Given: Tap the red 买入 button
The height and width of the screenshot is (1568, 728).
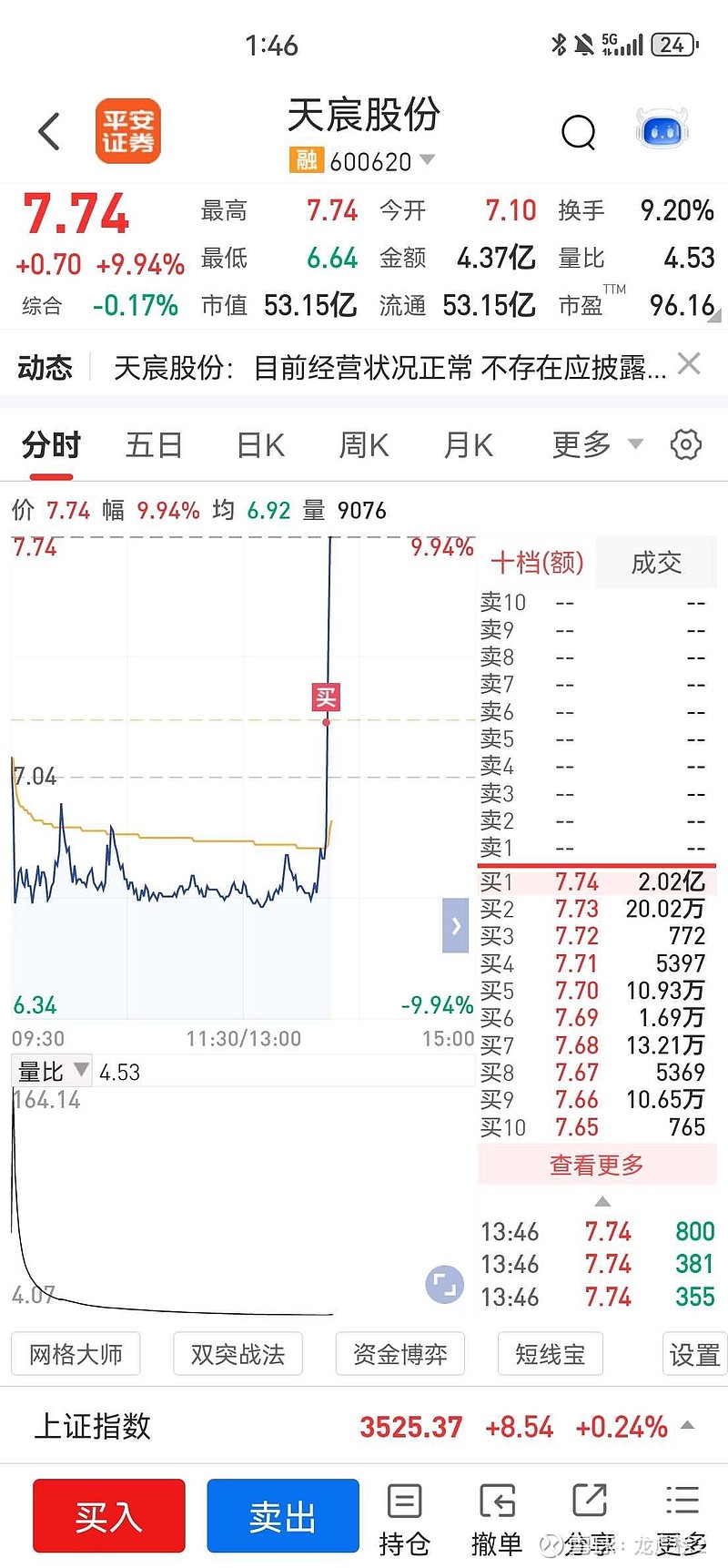Looking at the screenshot, I should pos(109,1515).
